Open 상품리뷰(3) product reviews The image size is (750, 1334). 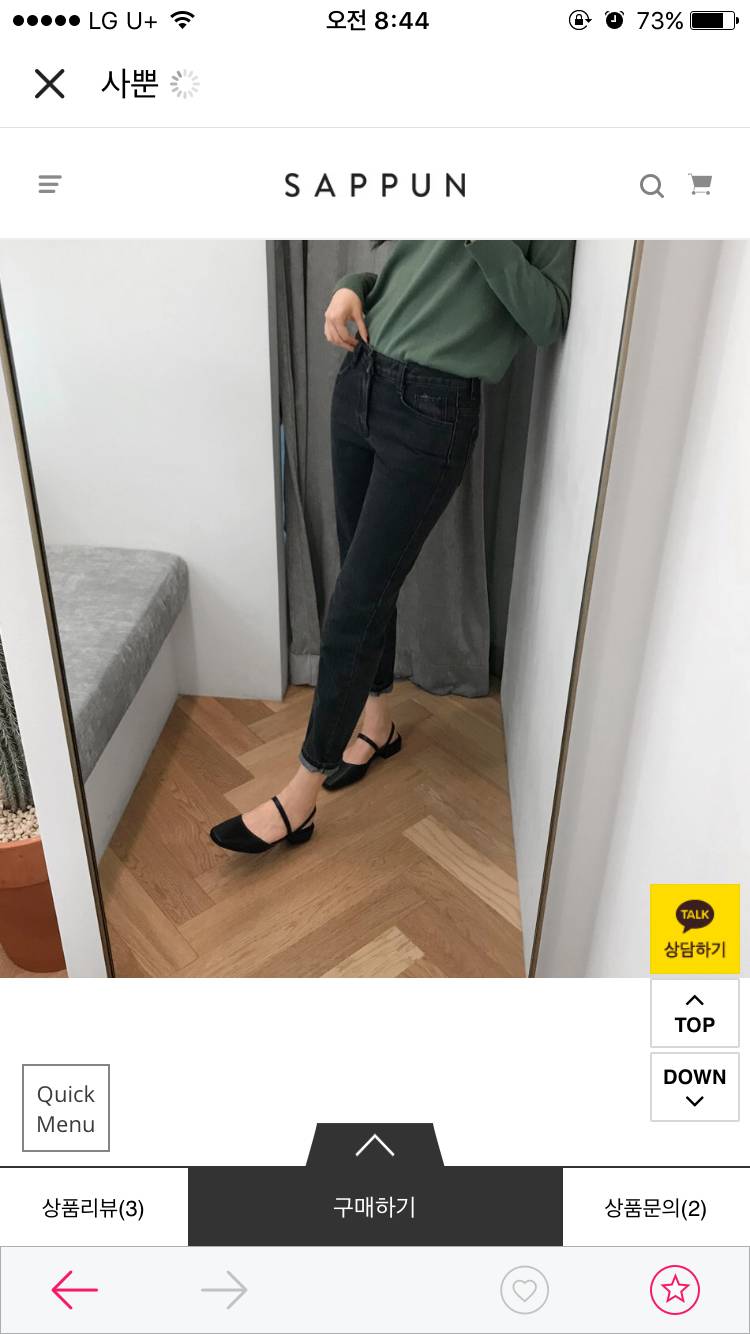point(93,1208)
